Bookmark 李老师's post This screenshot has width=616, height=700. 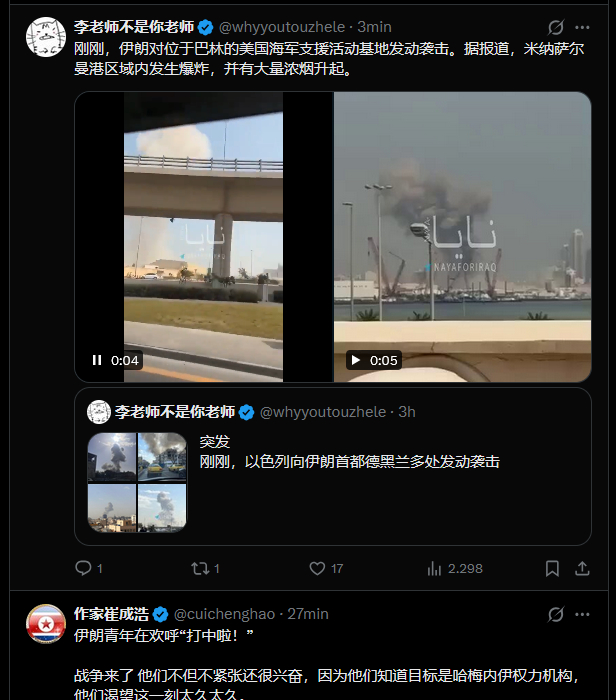552,568
